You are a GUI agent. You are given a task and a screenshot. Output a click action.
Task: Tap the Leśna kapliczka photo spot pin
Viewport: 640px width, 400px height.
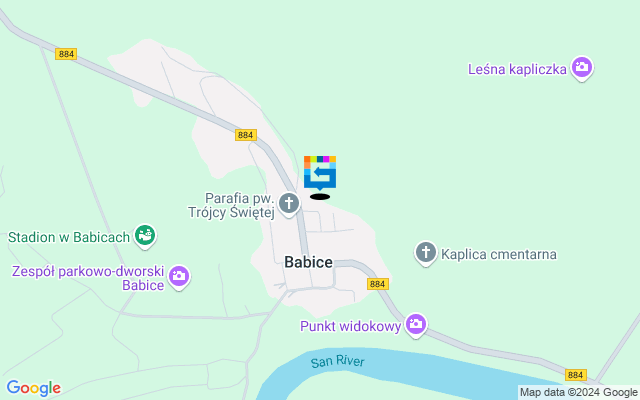pyautogui.click(x=582, y=68)
